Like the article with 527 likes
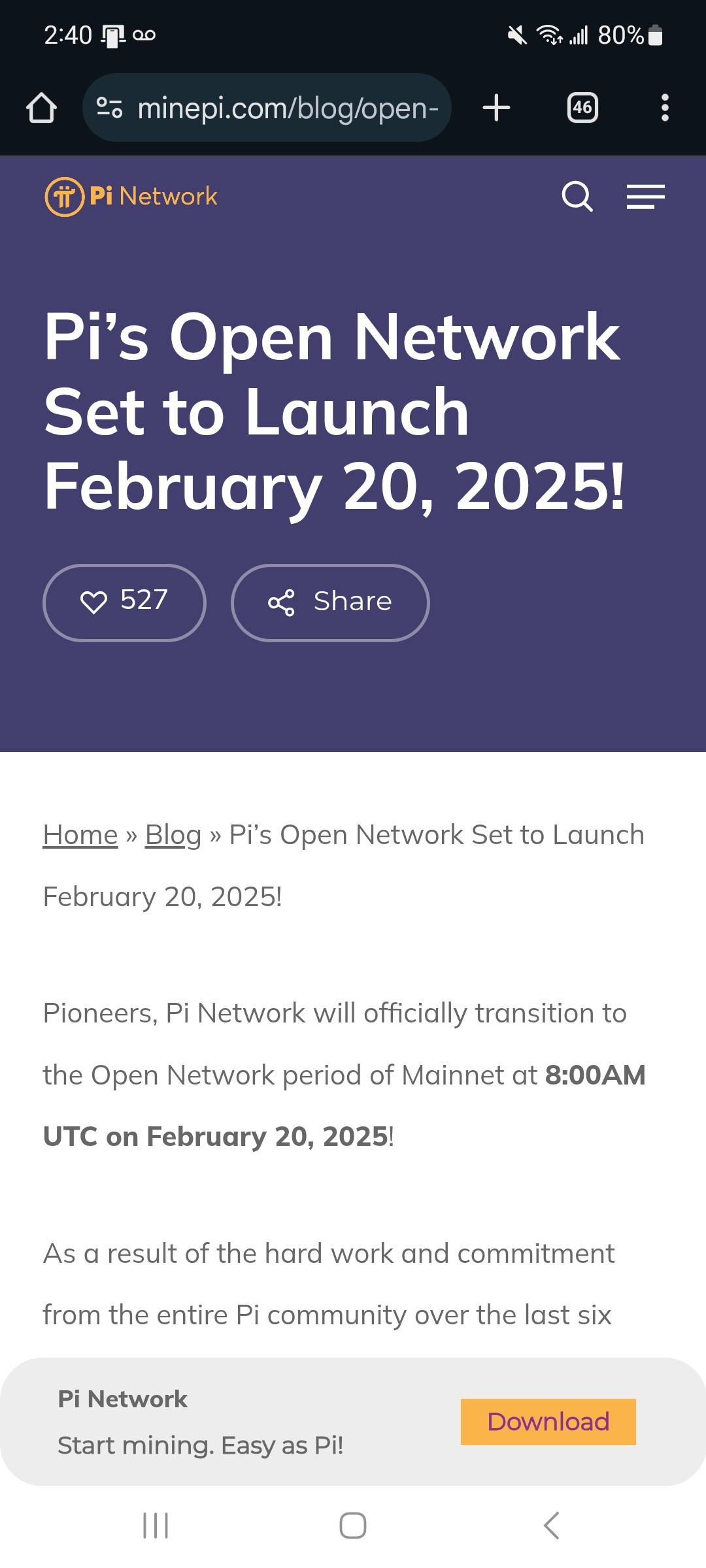Screen dimensions: 706x1568 (x=124, y=602)
